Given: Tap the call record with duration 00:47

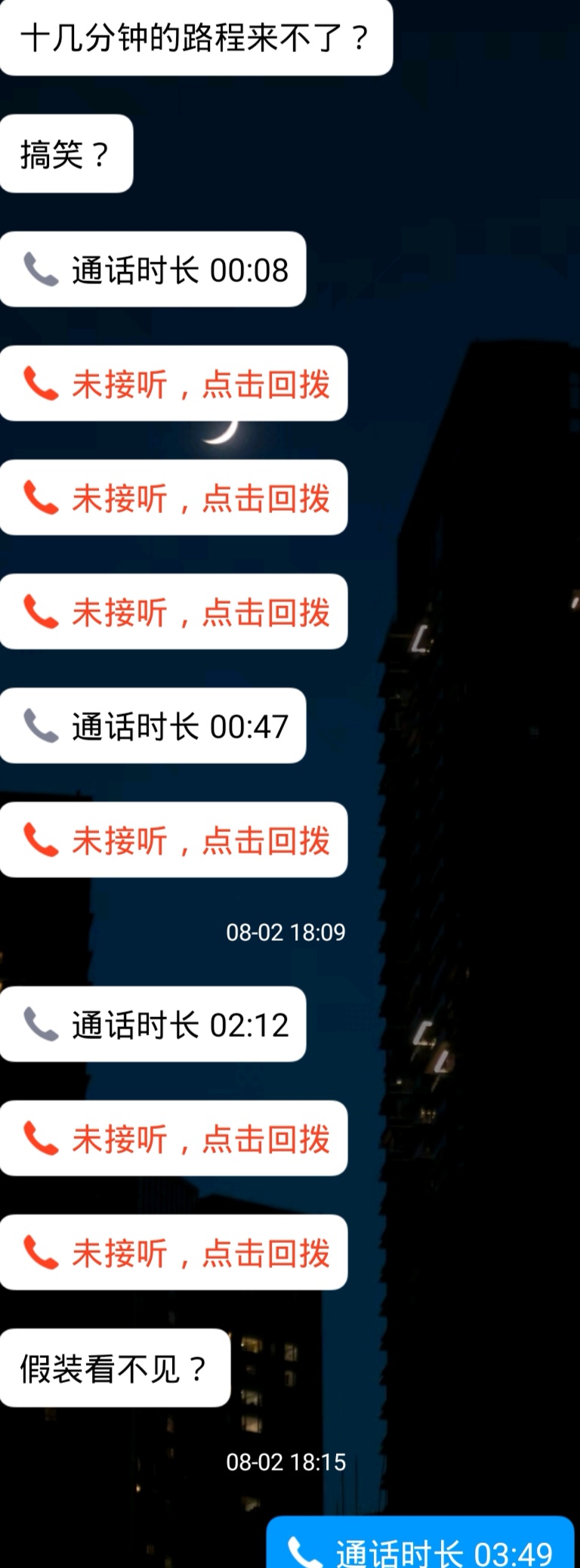Looking at the screenshot, I should tap(153, 726).
